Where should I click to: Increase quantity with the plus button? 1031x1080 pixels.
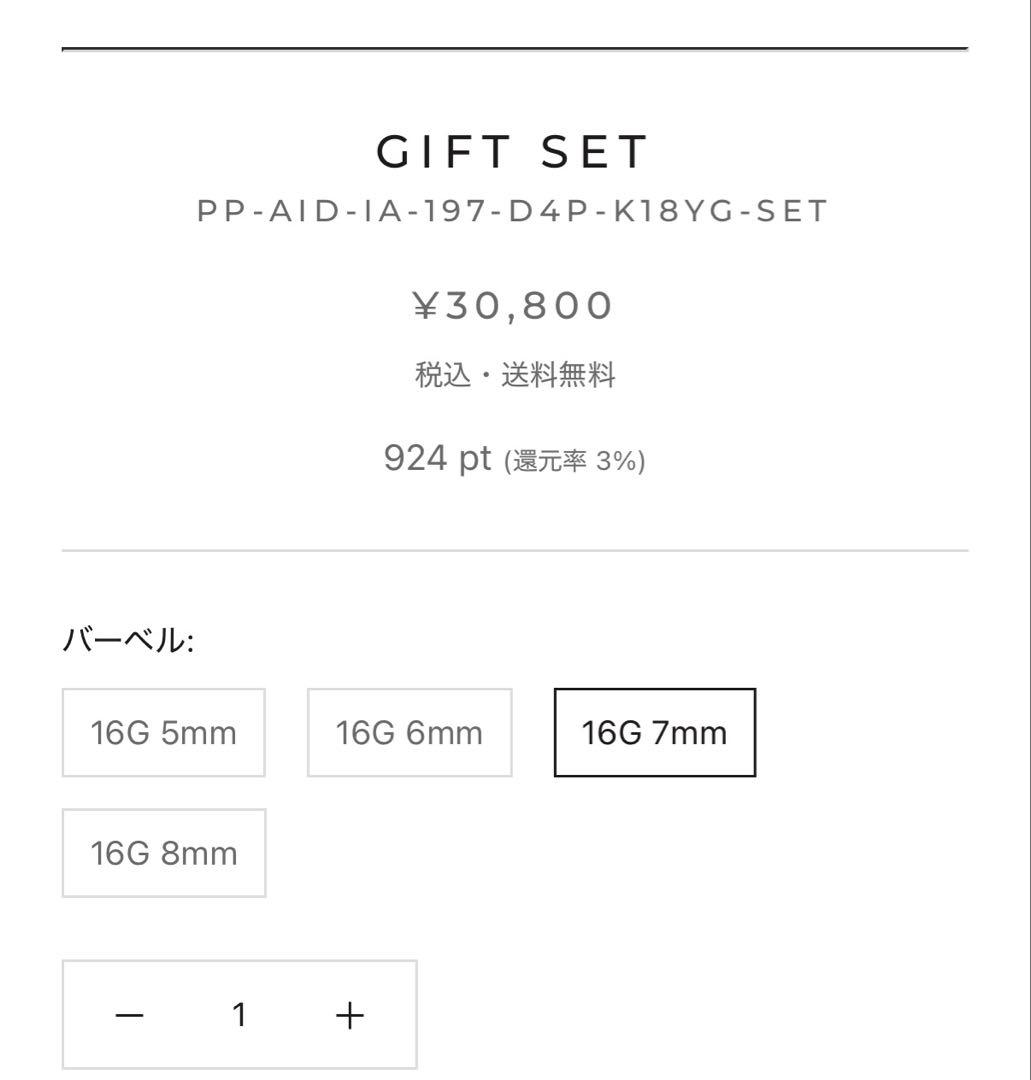point(349,1016)
